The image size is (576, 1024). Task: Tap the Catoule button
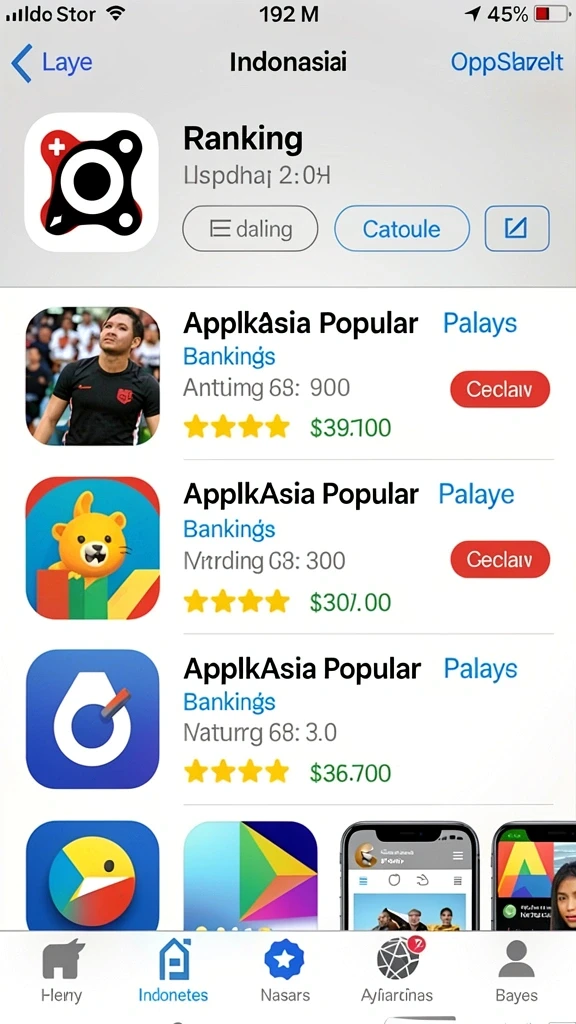(402, 229)
